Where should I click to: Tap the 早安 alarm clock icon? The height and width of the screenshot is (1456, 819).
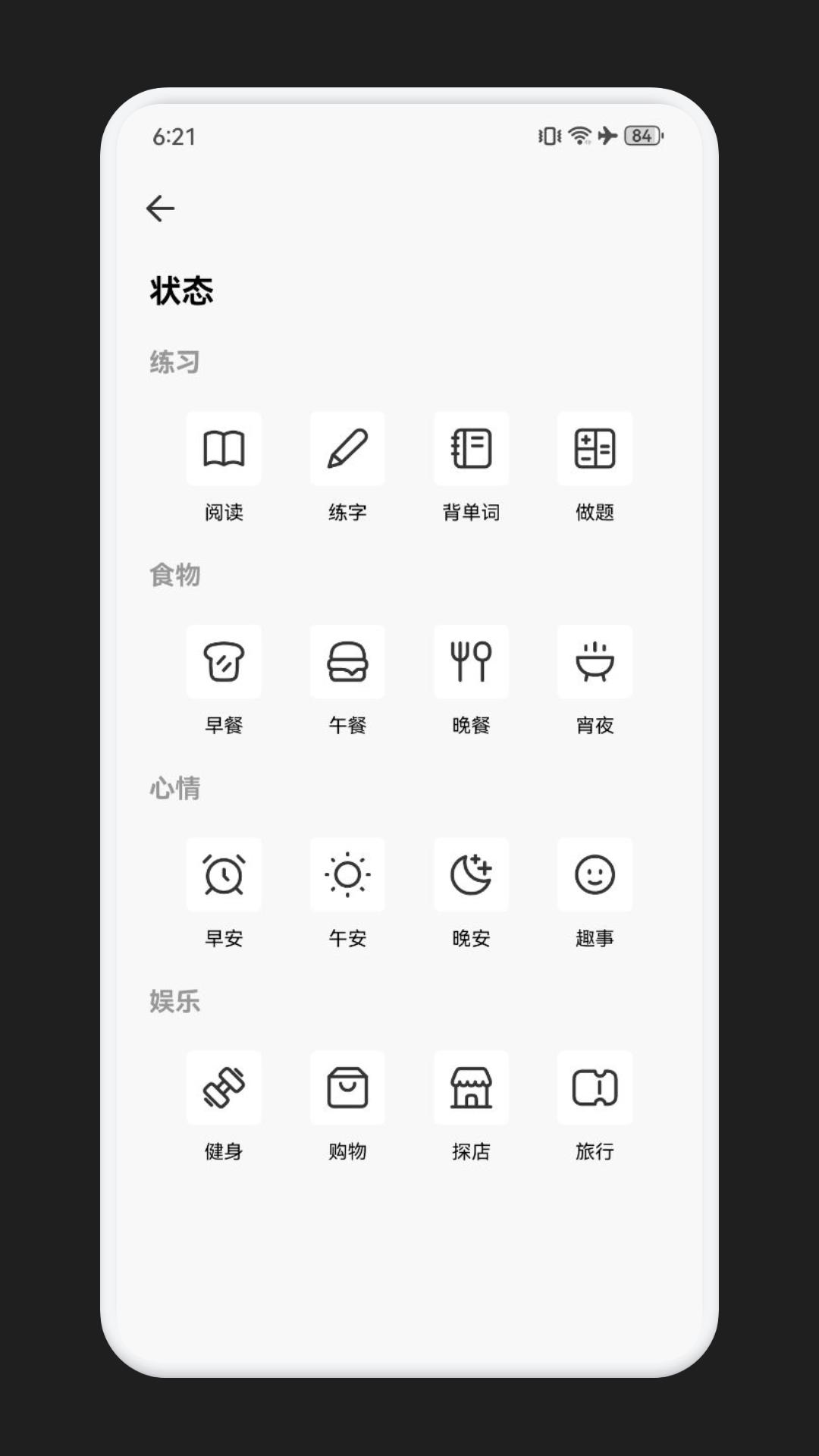(x=224, y=875)
